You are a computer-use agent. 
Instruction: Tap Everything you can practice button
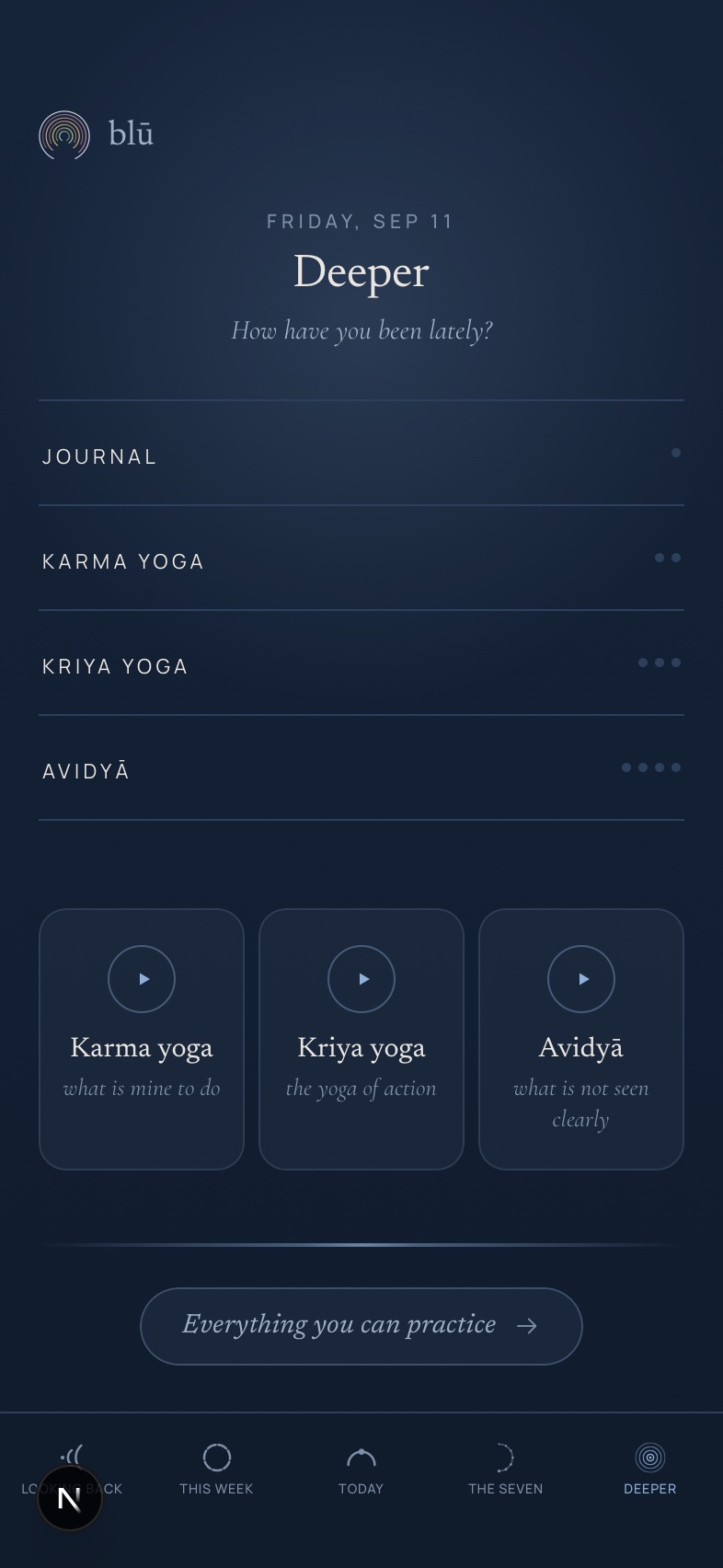tap(361, 1326)
